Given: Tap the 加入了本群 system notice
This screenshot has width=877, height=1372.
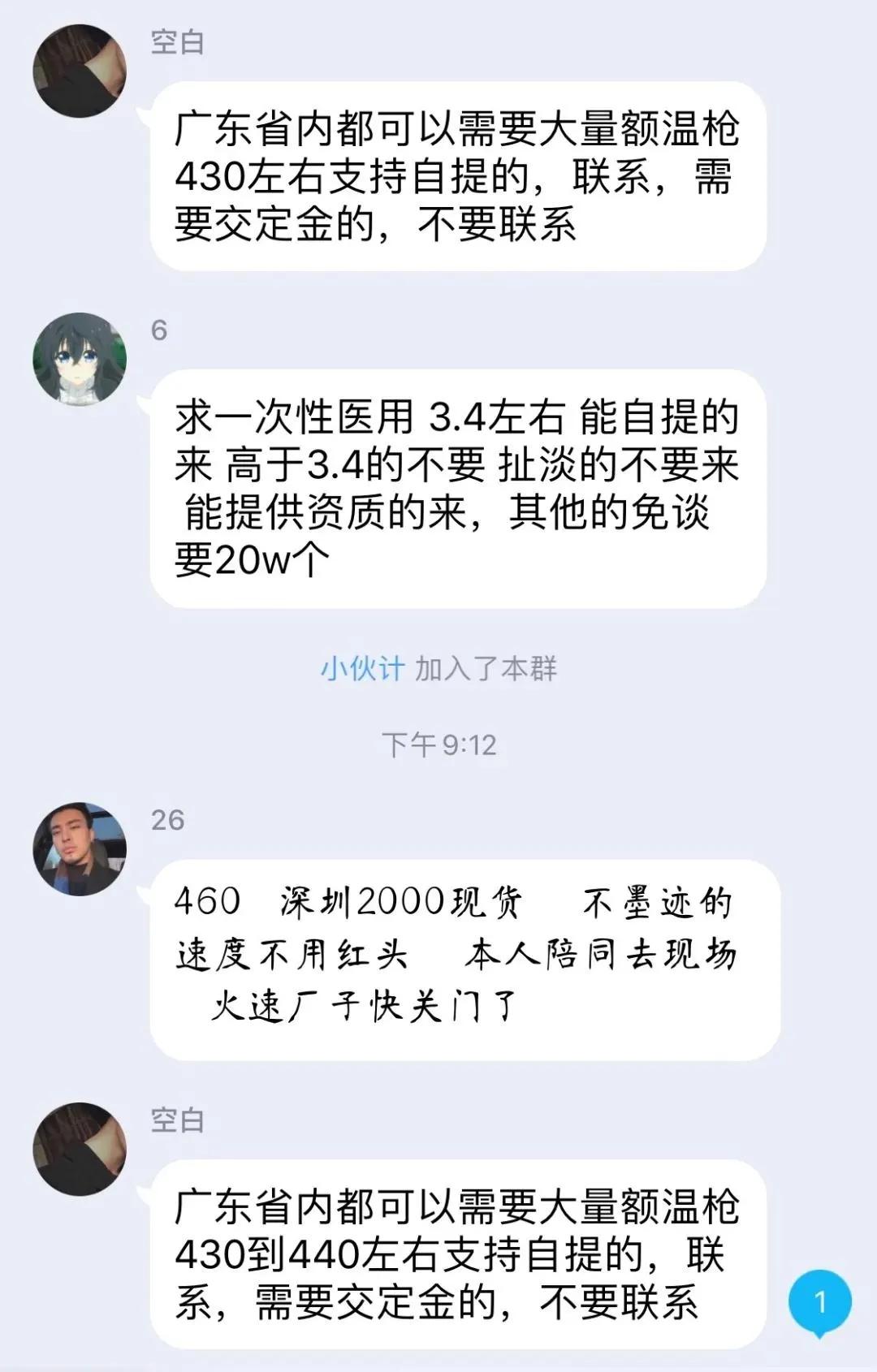Looking at the screenshot, I should [x=487, y=670].
